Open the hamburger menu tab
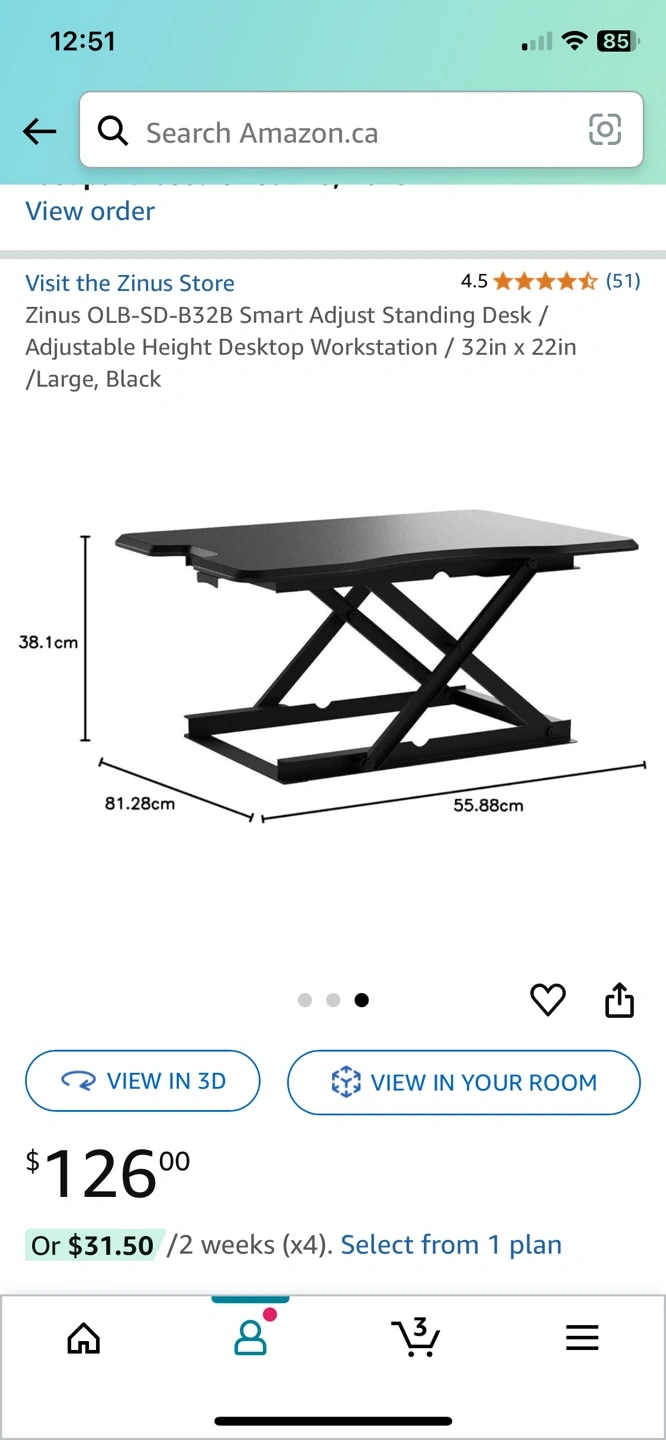This screenshot has width=666, height=1440. click(582, 1337)
